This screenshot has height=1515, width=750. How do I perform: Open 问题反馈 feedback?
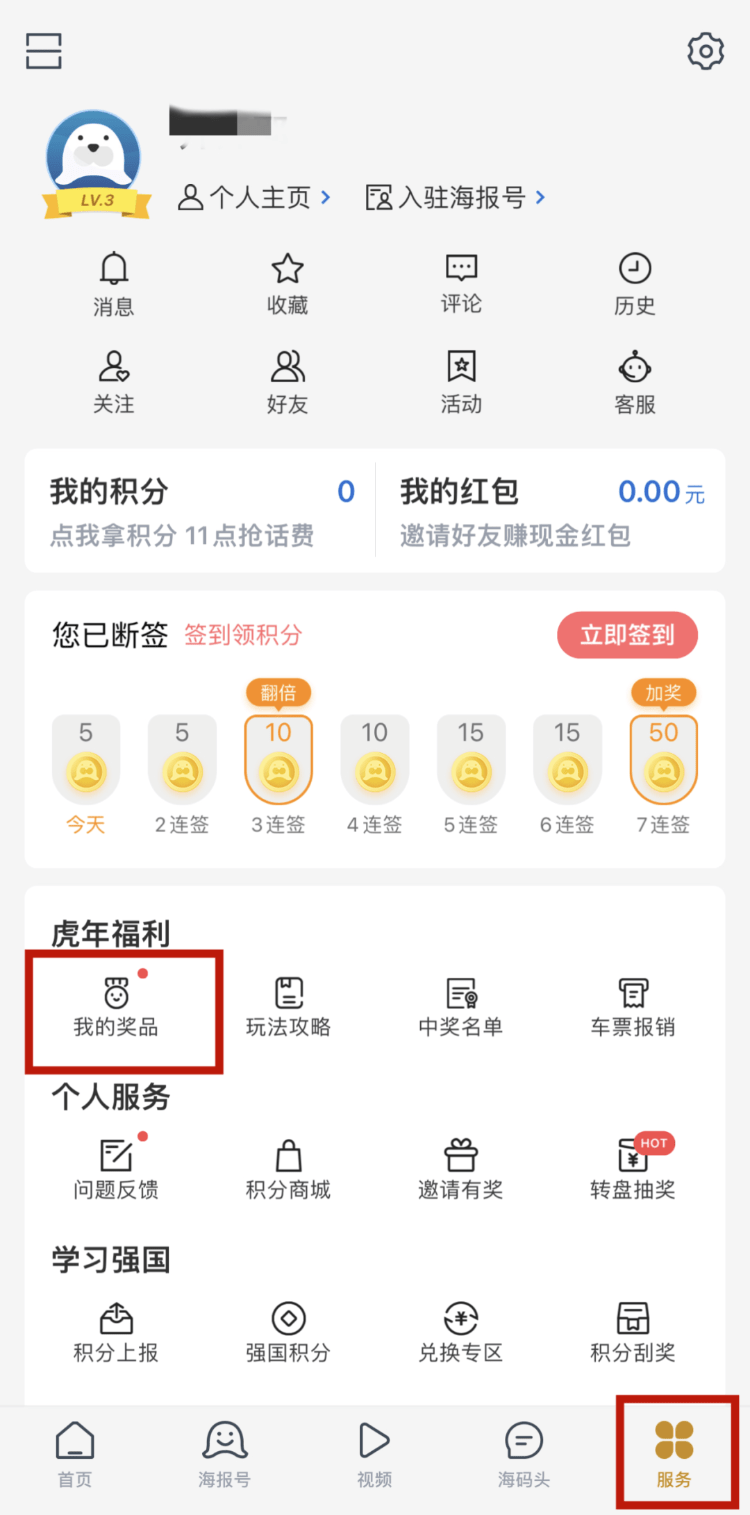116,1170
